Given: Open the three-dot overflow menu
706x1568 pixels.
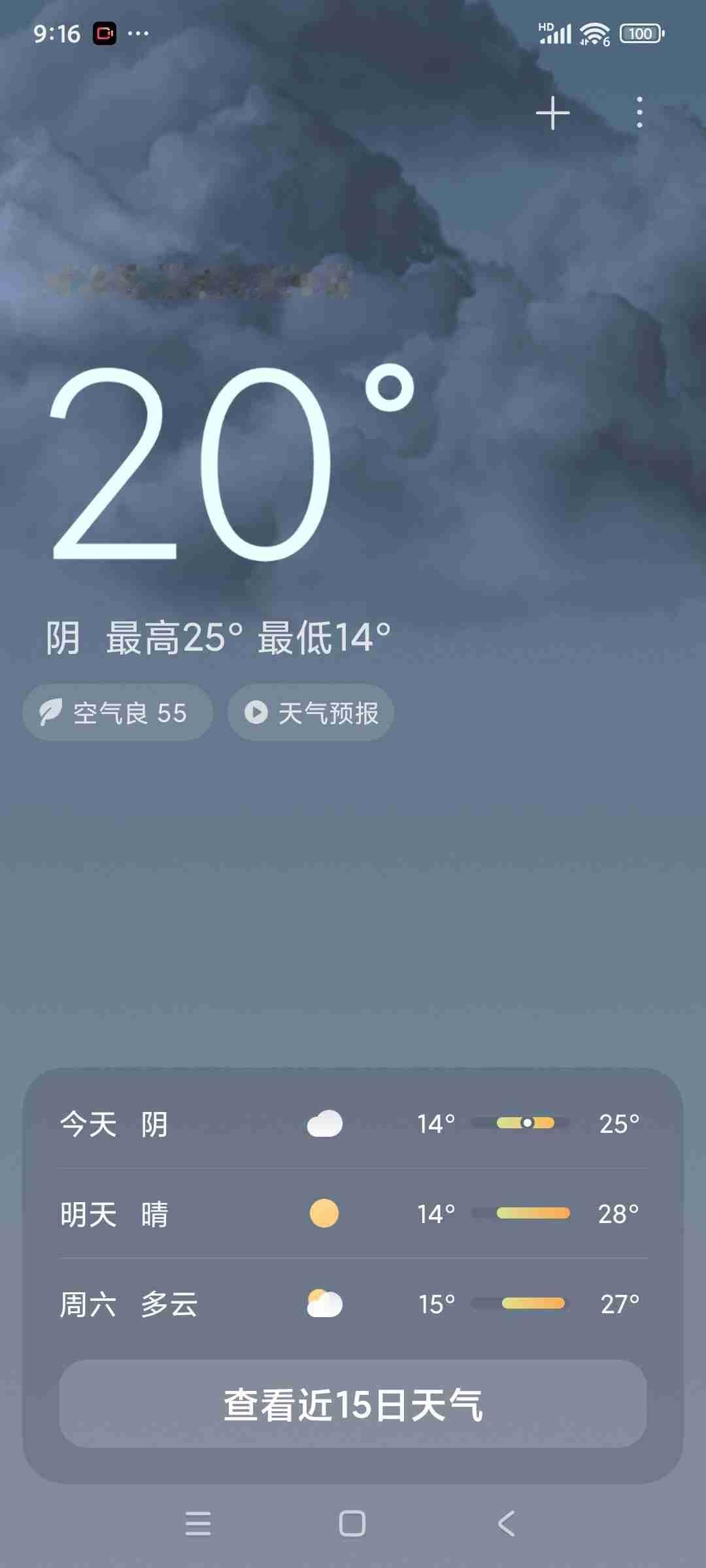Looking at the screenshot, I should tap(639, 113).
